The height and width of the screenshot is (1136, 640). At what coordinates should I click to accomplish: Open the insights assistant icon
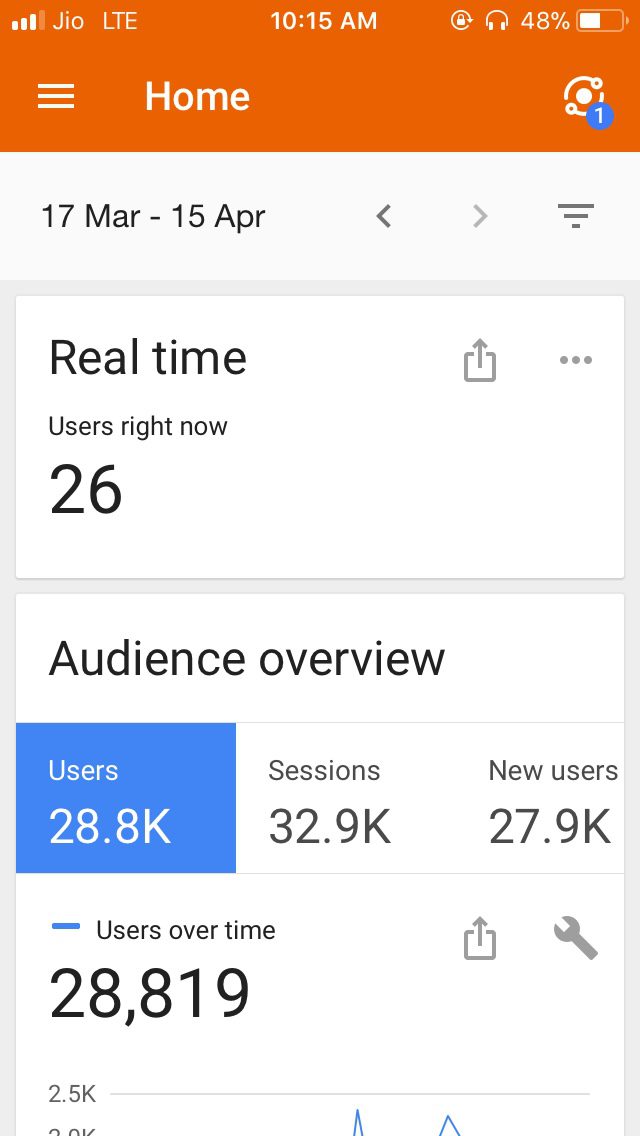click(x=583, y=98)
